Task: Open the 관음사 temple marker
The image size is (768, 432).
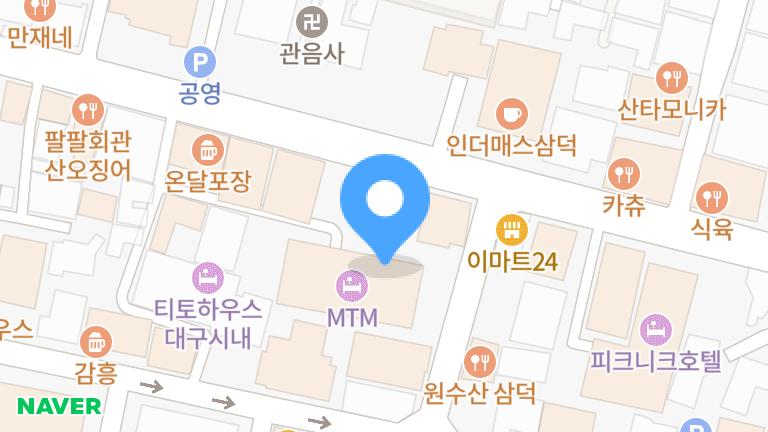Action: click(x=312, y=20)
